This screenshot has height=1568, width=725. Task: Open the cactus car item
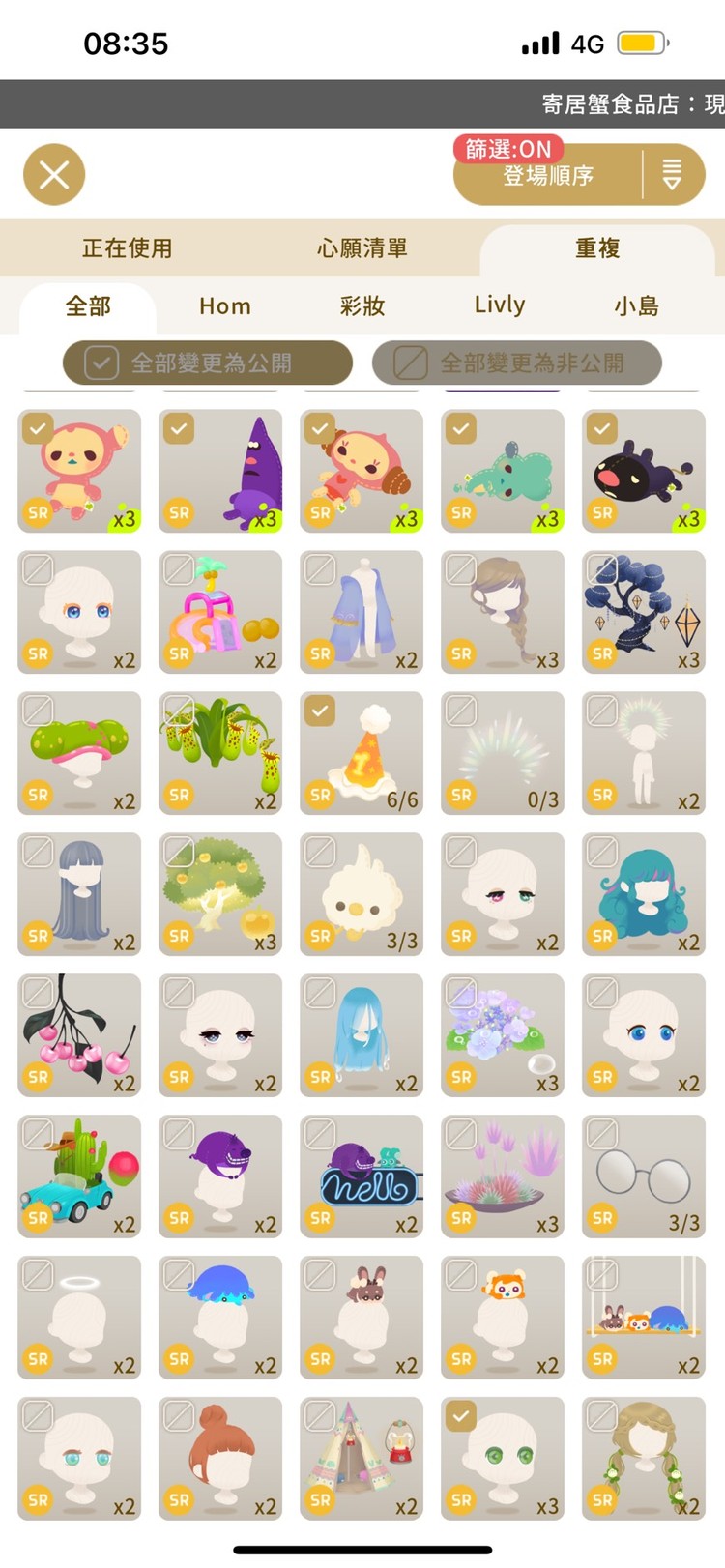pos(79,1177)
